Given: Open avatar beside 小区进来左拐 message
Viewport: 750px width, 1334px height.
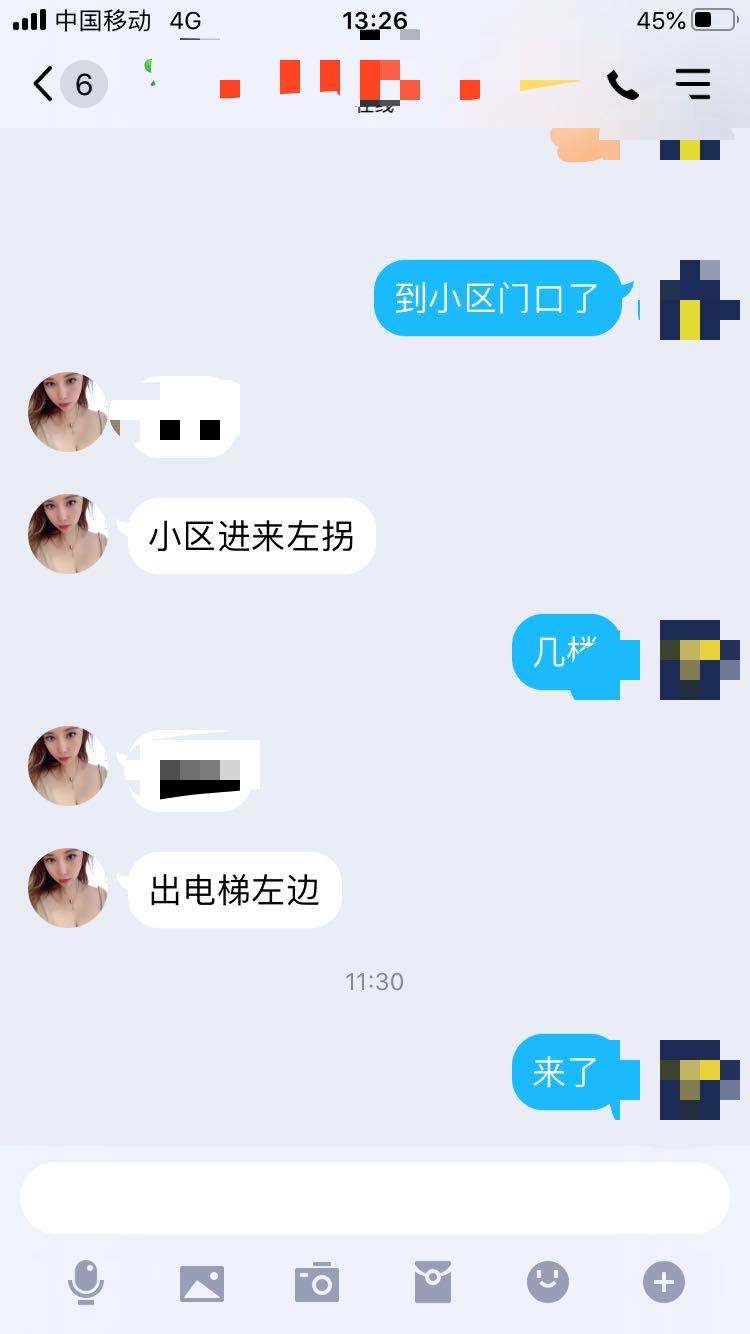Looking at the screenshot, I should click(x=68, y=534).
